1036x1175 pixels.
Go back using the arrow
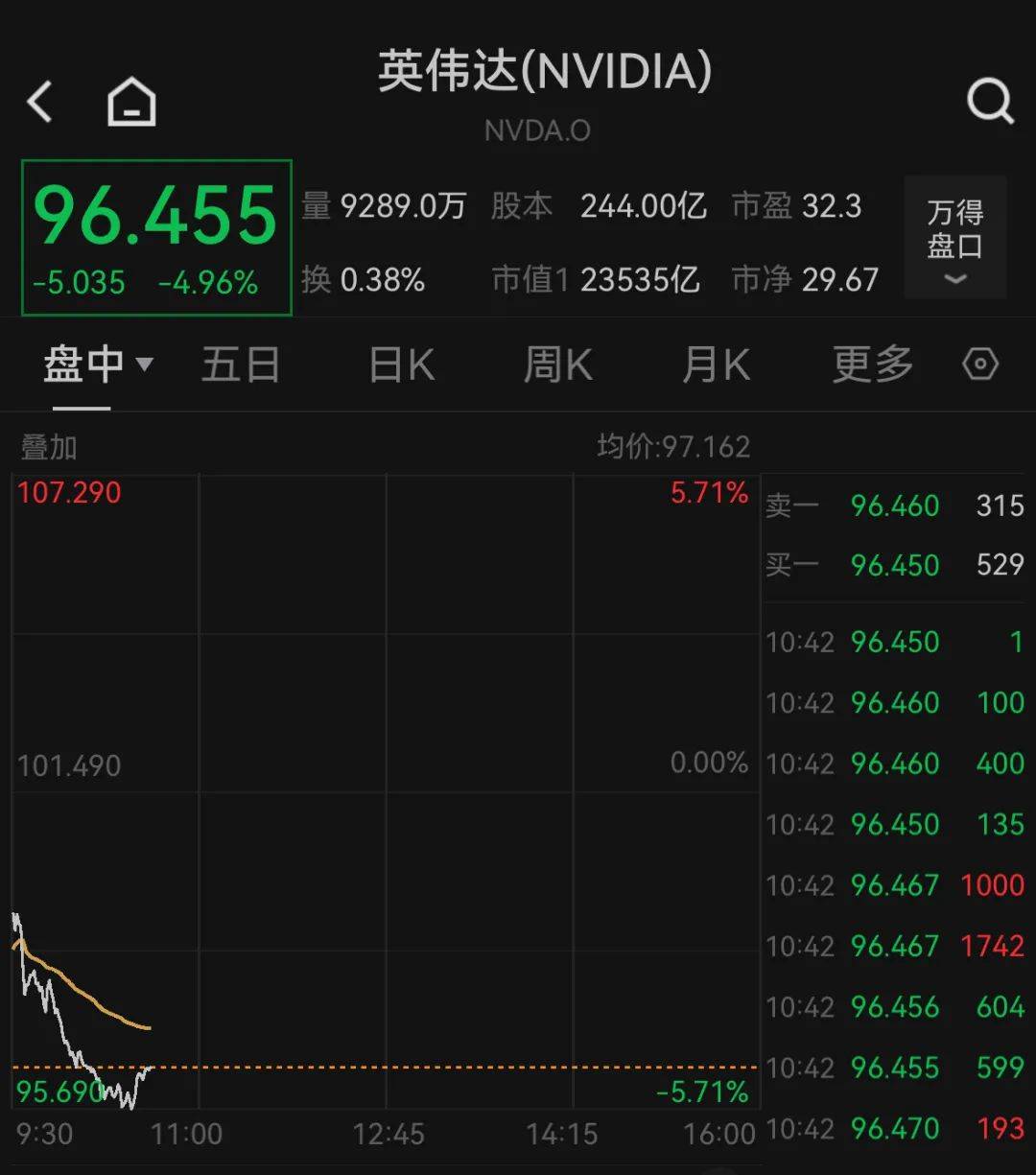pos(40,102)
